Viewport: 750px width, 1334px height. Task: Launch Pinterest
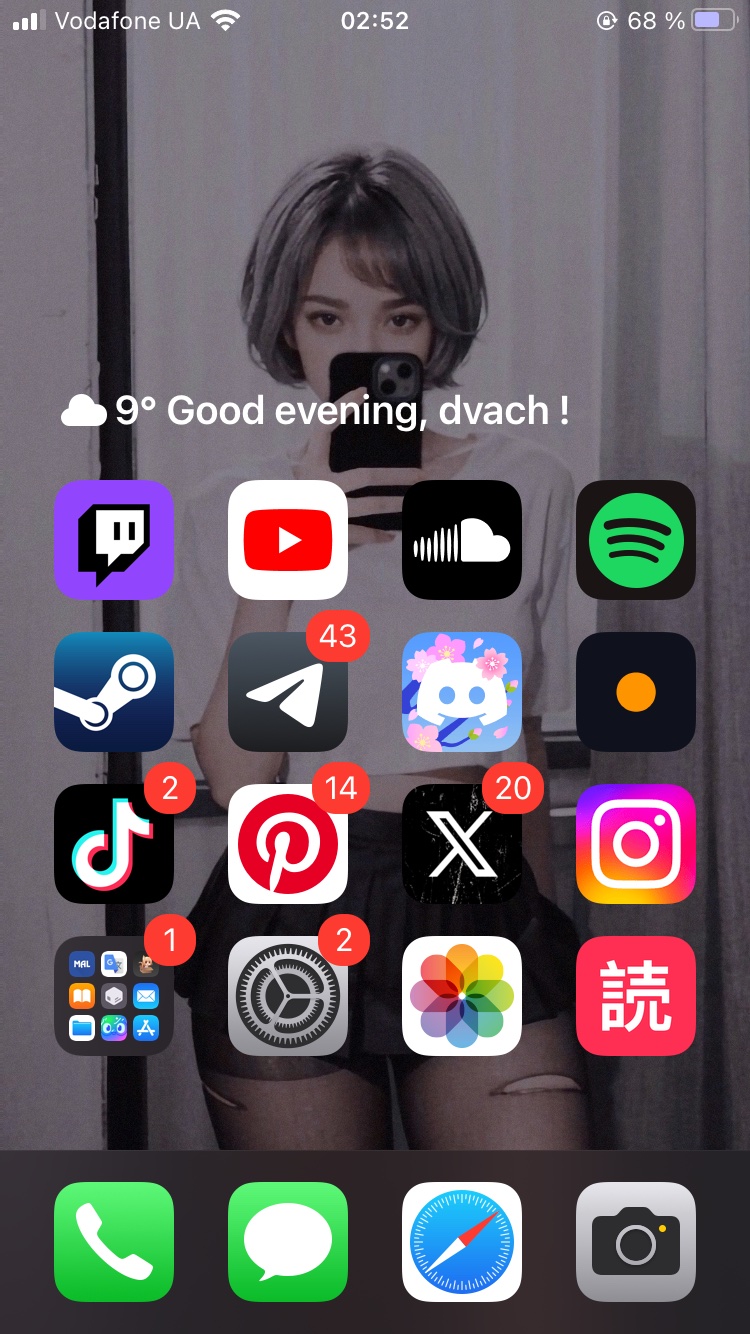[x=288, y=844]
